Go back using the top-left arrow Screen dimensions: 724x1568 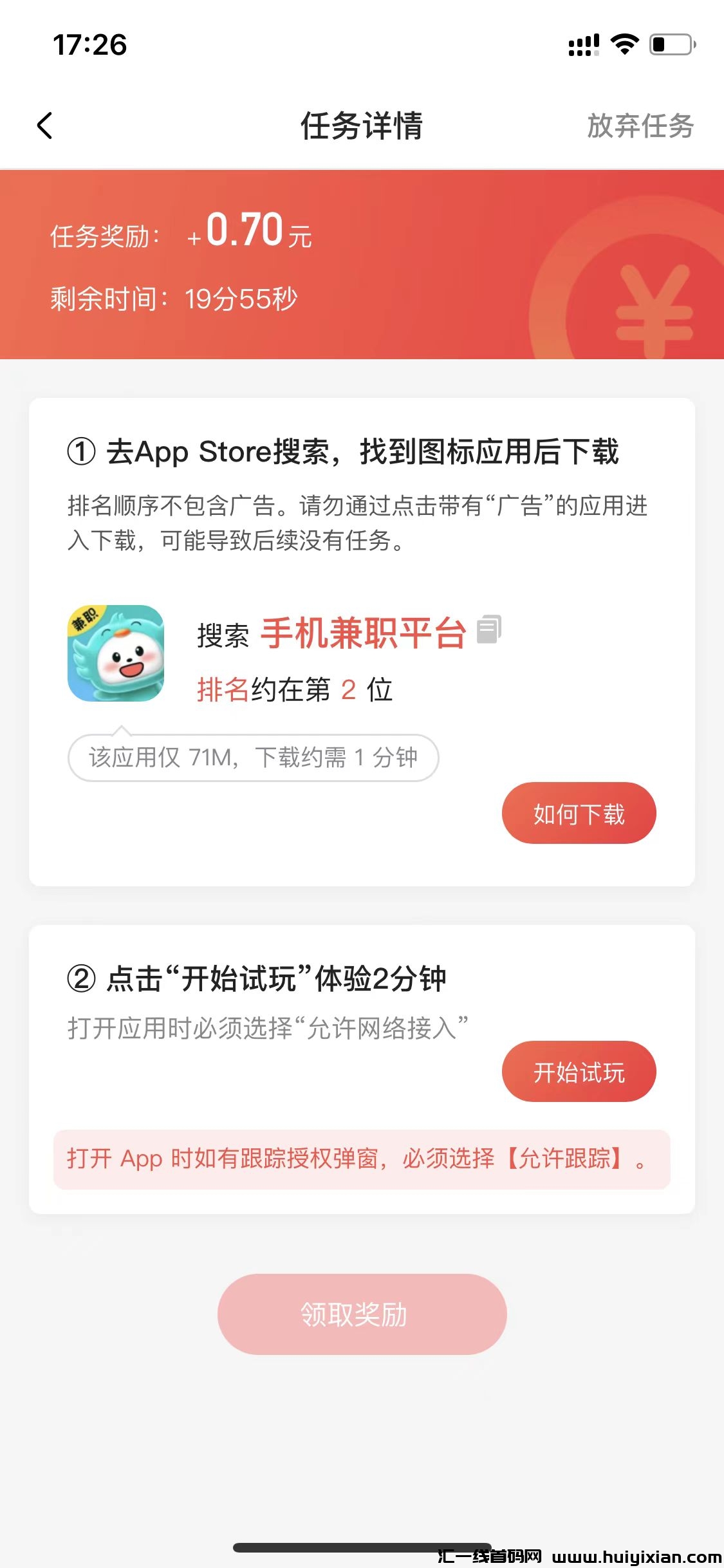pyautogui.click(x=44, y=126)
